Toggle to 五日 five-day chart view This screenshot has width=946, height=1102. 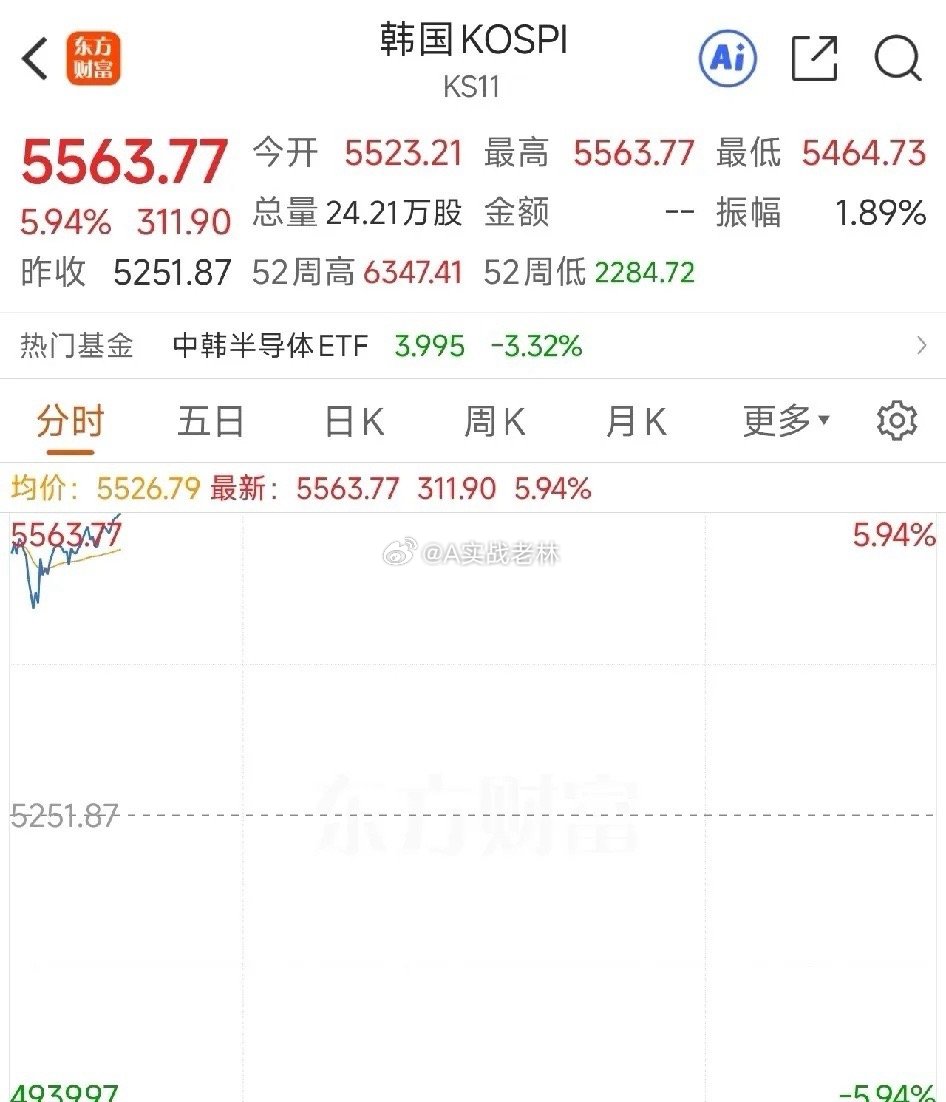(212, 421)
